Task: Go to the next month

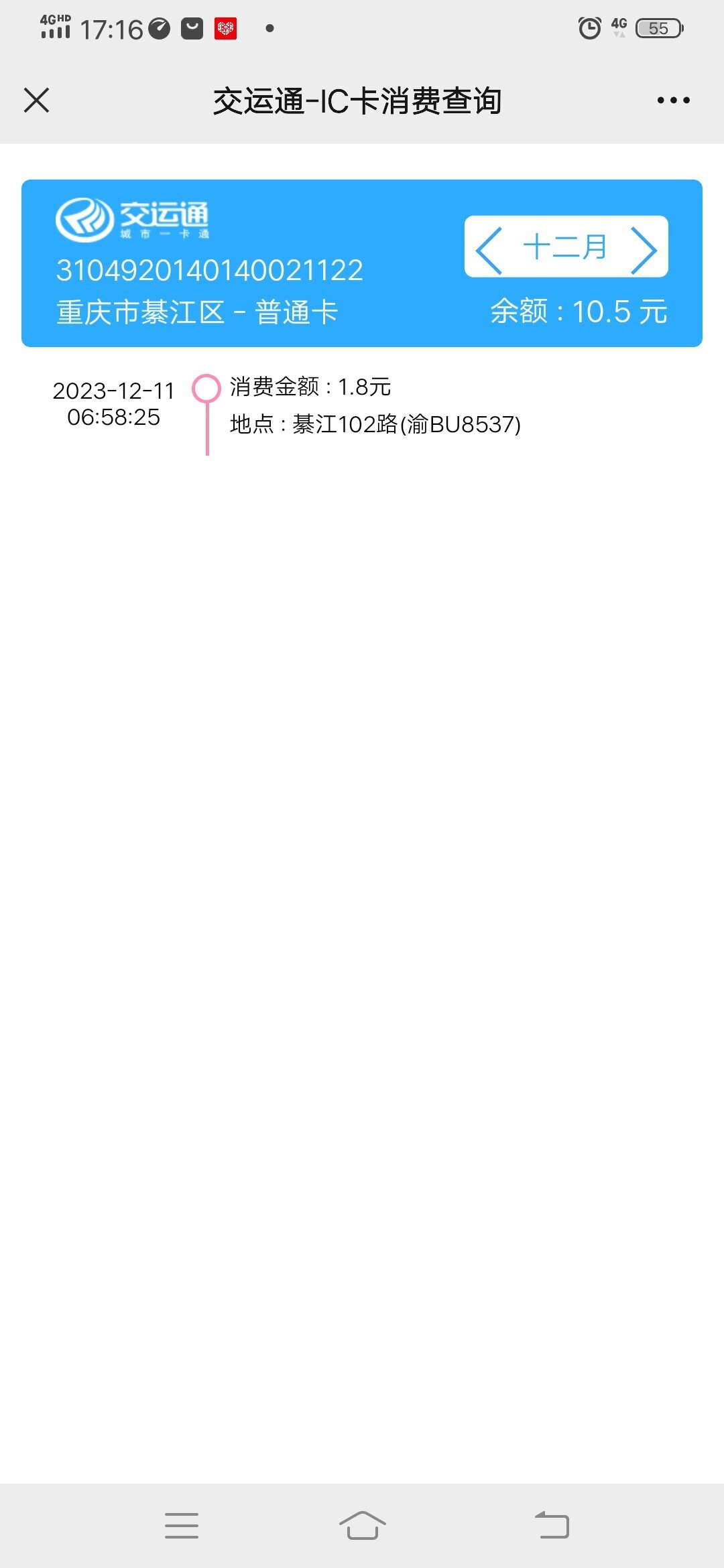Action: click(644, 250)
